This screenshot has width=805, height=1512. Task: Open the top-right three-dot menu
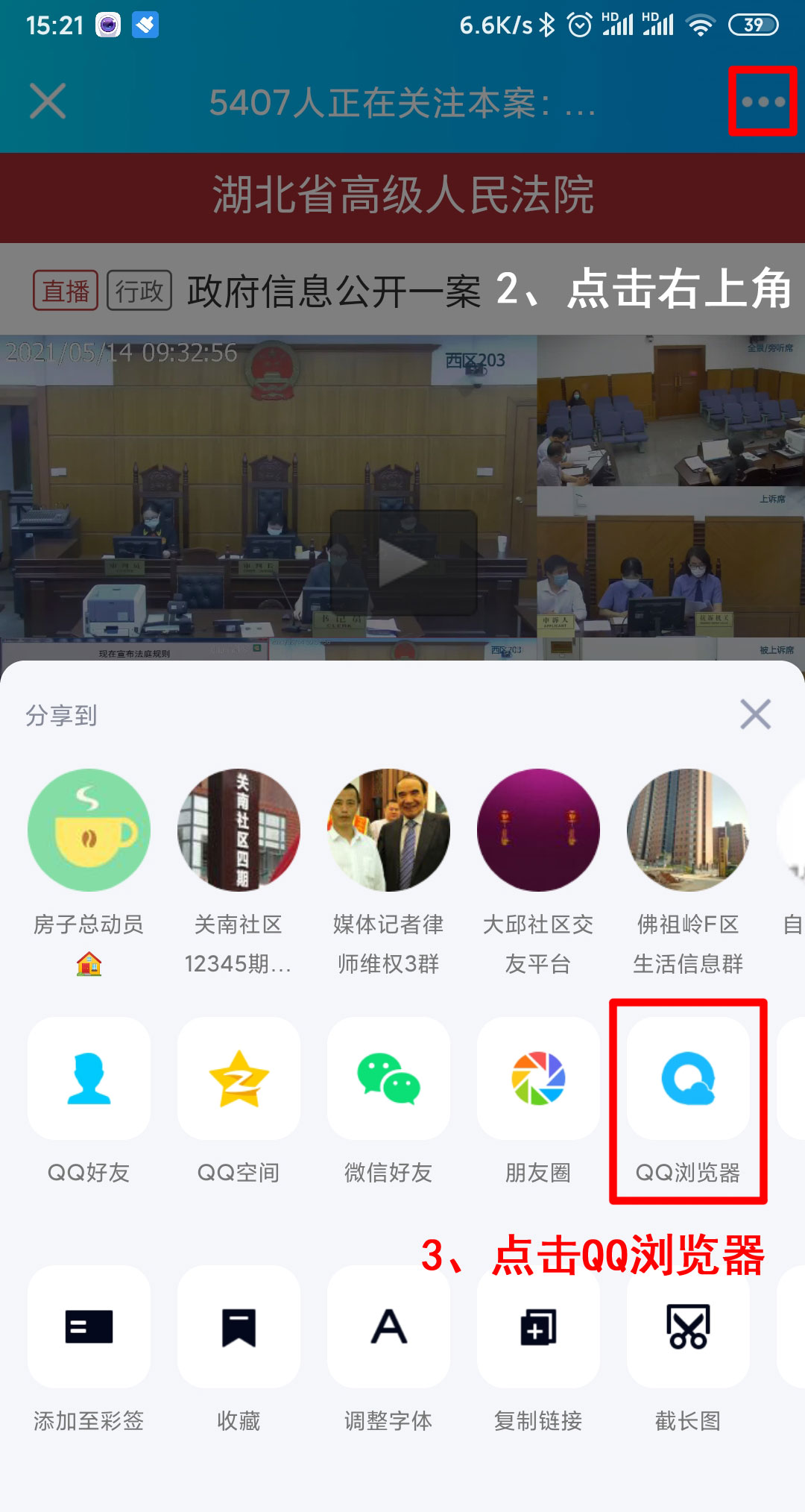tap(763, 101)
